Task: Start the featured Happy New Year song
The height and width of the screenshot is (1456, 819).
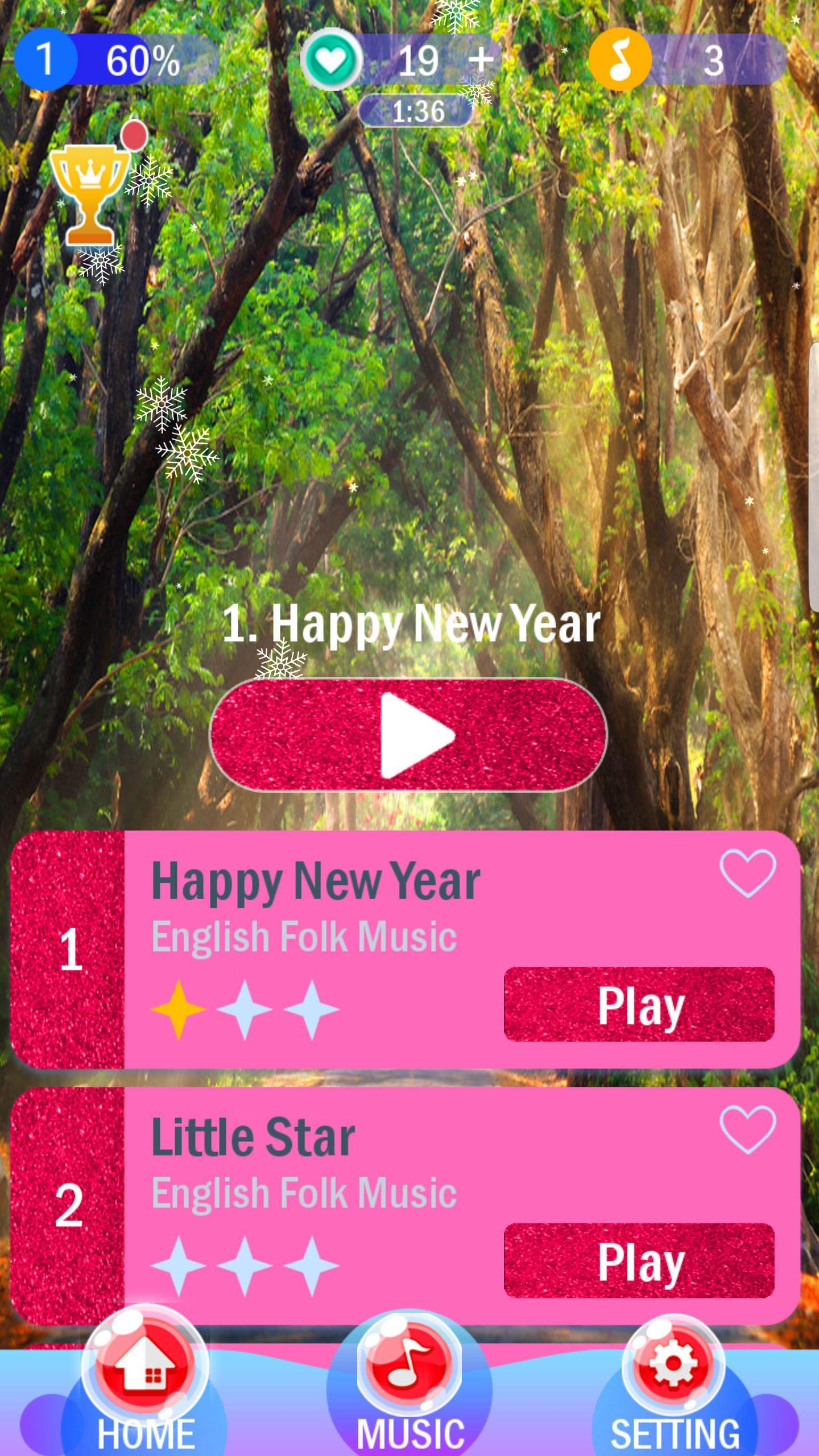Action: [408, 735]
